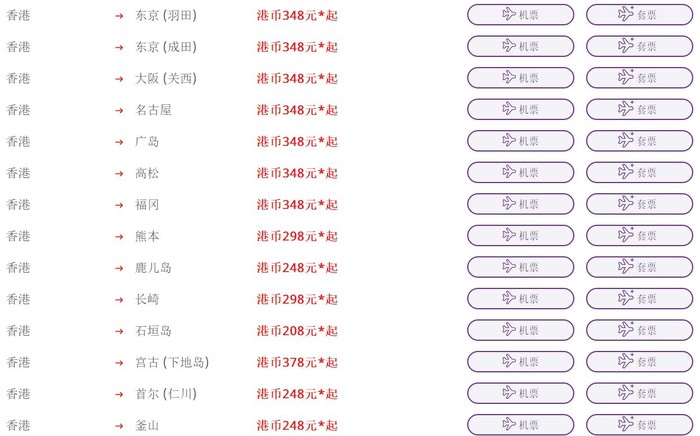This screenshot has width=700, height=436.
Task: Select 套票 for 福冈
Action: [x=638, y=204]
